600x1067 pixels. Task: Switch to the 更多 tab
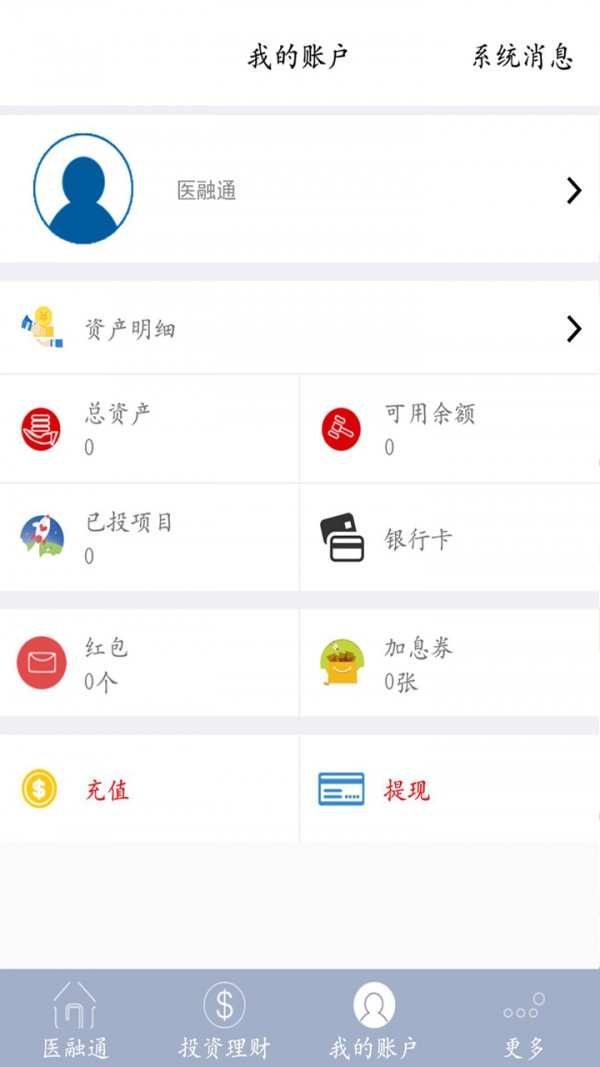[x=524, y=1018]
